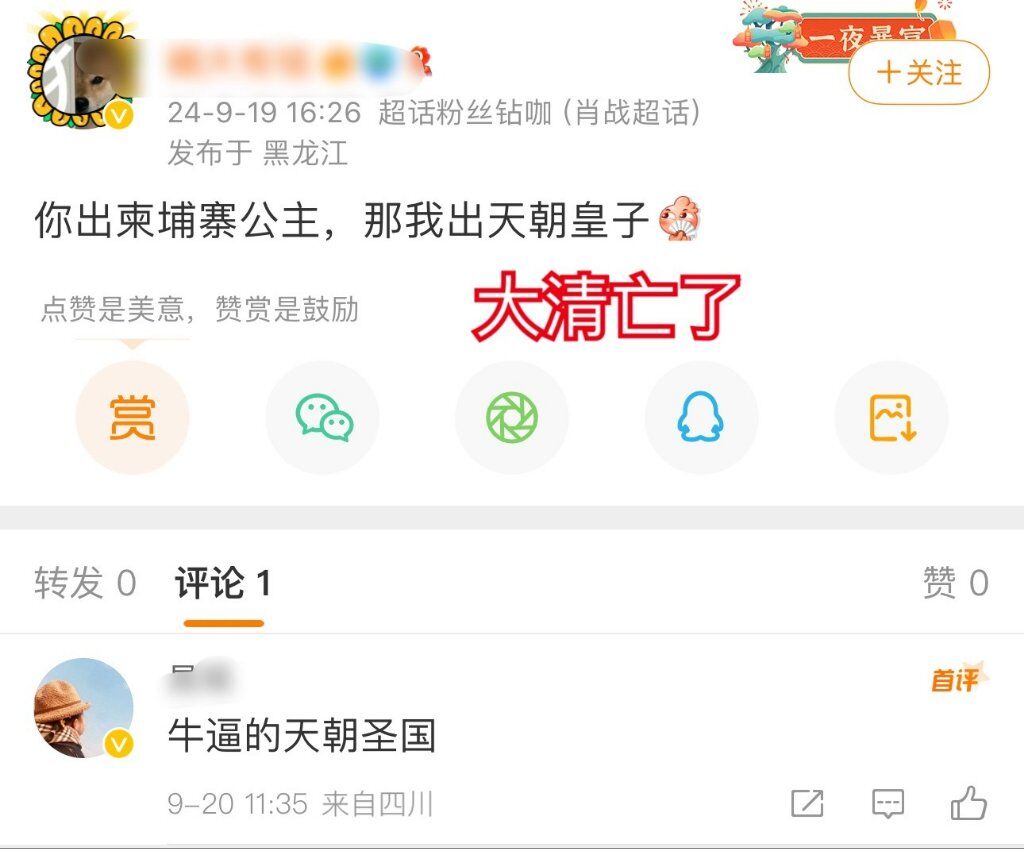Image resolution: width=1024 pixels, height=849 pixels.
Task: Switch to the 赞 tab
Action: (x=955, y=583)
